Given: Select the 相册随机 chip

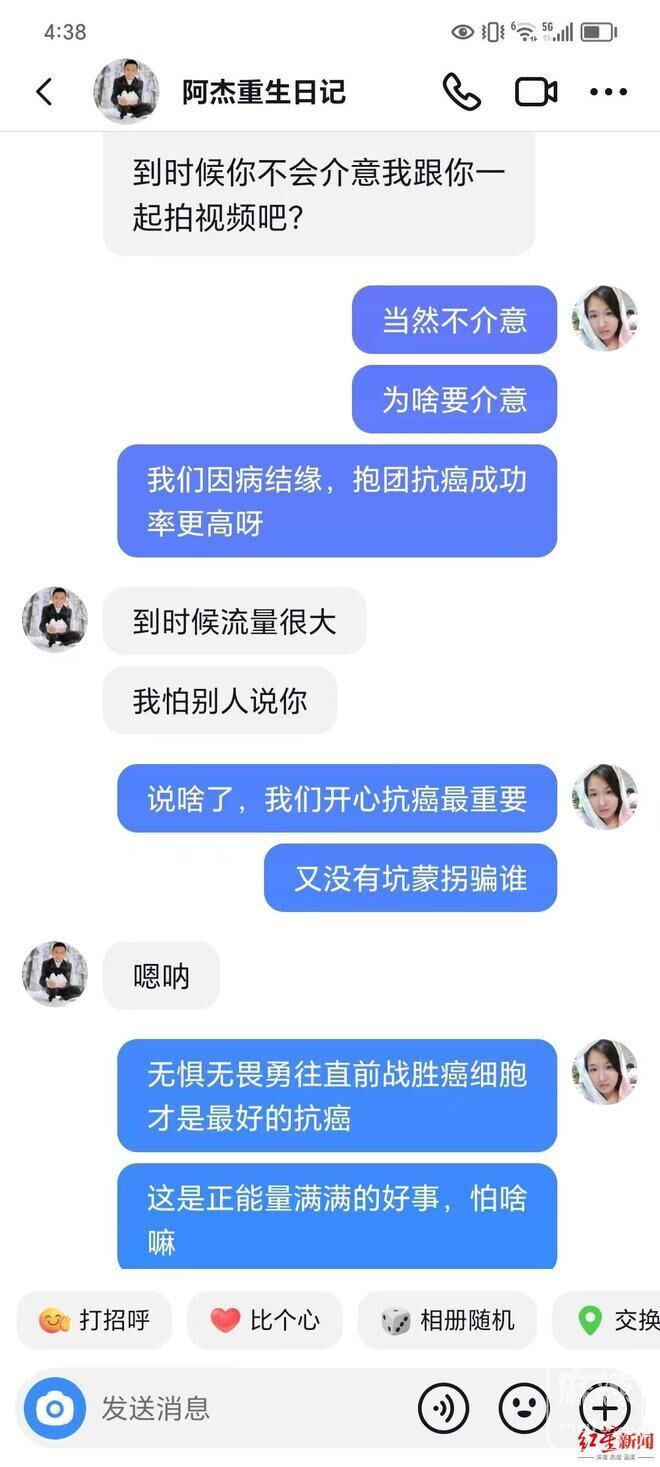Looking at the screenshot, I should (448, 1320).
